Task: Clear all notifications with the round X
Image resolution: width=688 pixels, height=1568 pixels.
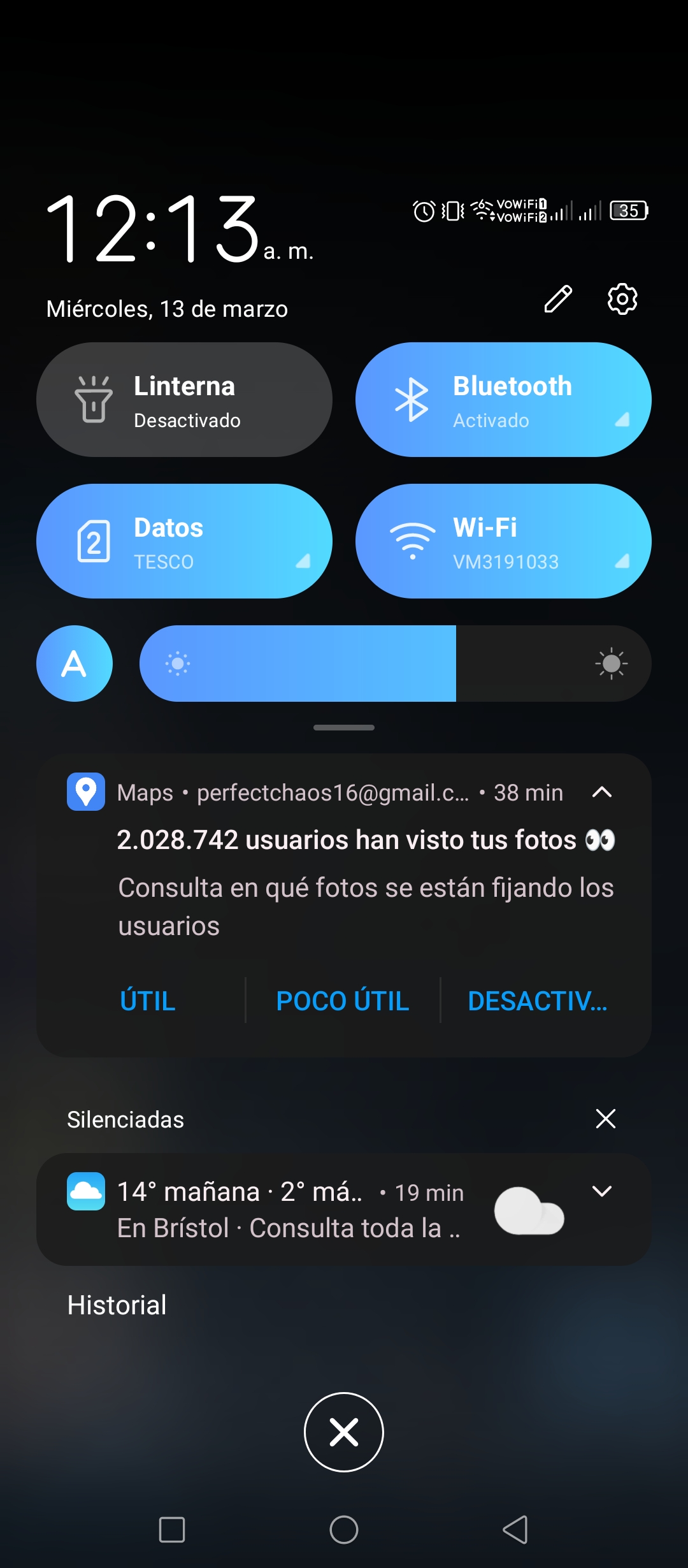Action: coord(344,1432)
